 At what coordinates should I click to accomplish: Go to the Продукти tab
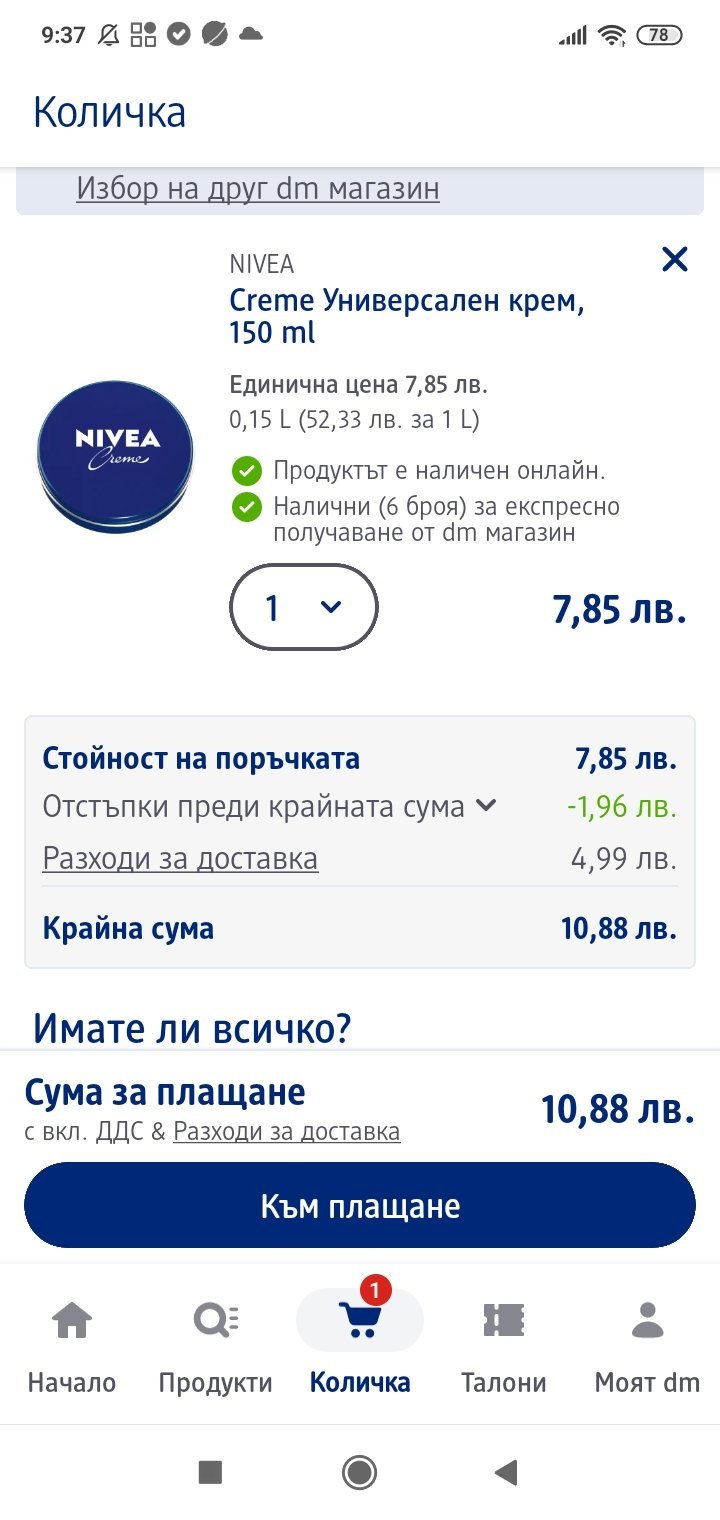215,1346
